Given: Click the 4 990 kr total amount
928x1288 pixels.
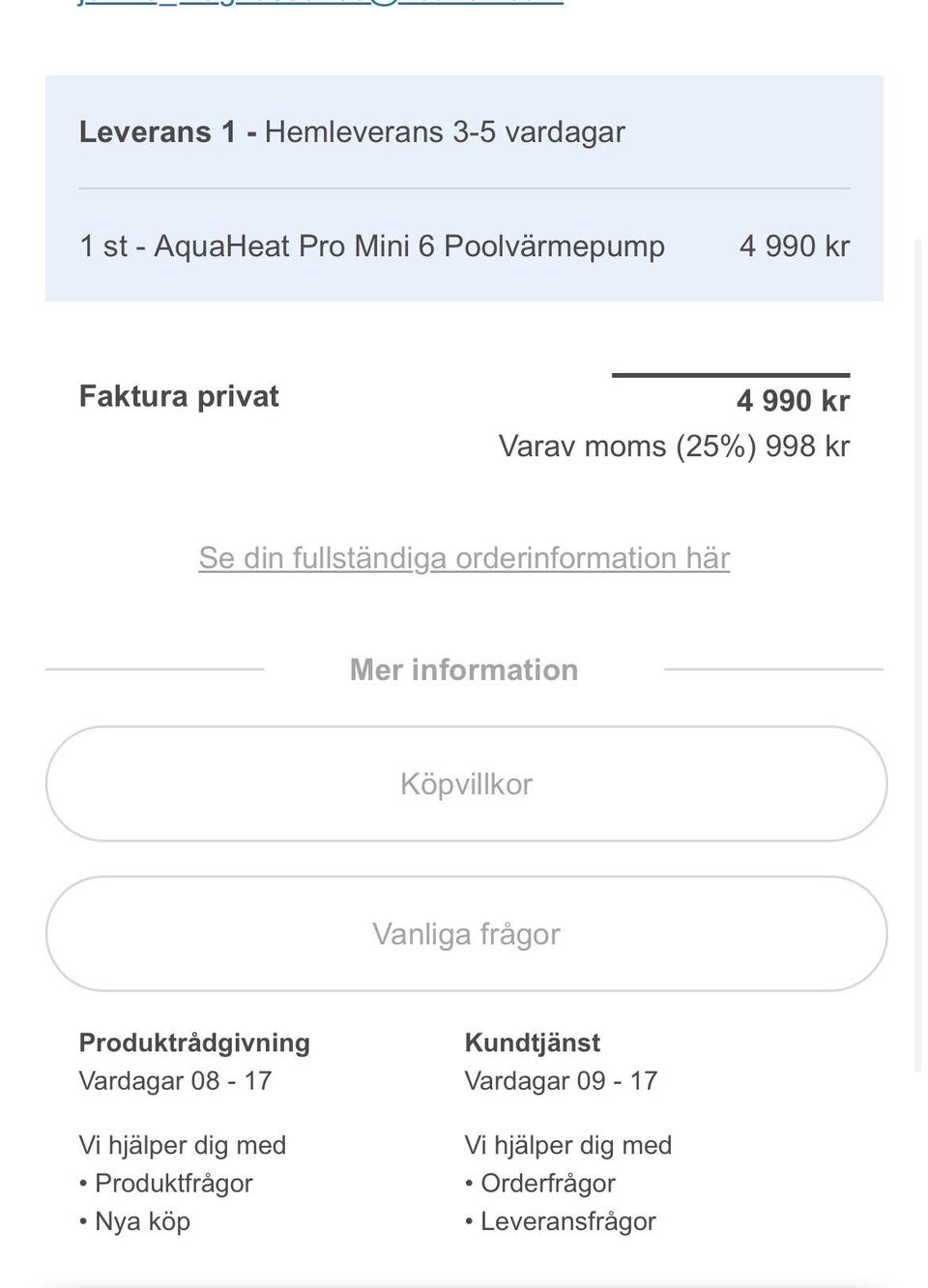Looking at the screenshot, I should pos(793,400).
